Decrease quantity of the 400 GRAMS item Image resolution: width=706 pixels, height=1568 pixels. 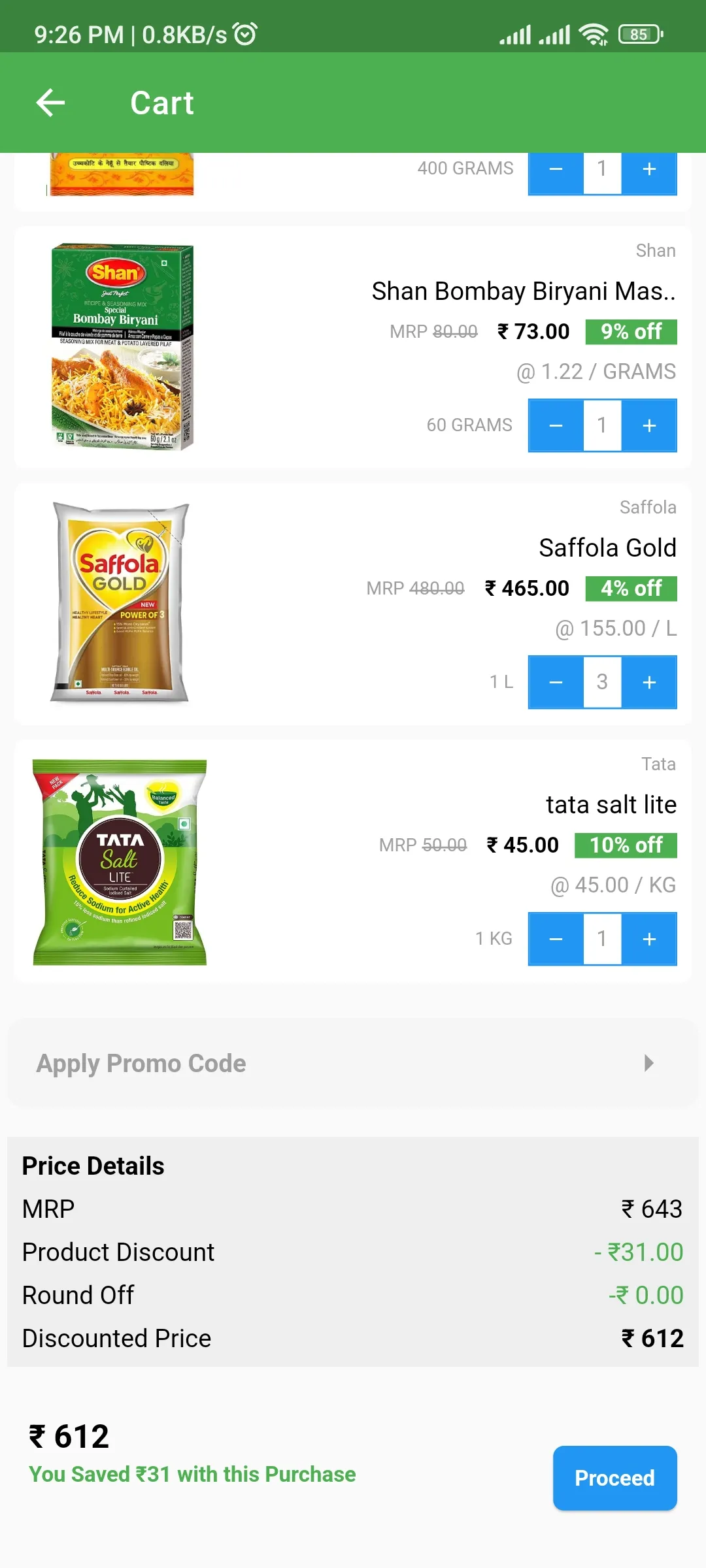tap(556, 171)
